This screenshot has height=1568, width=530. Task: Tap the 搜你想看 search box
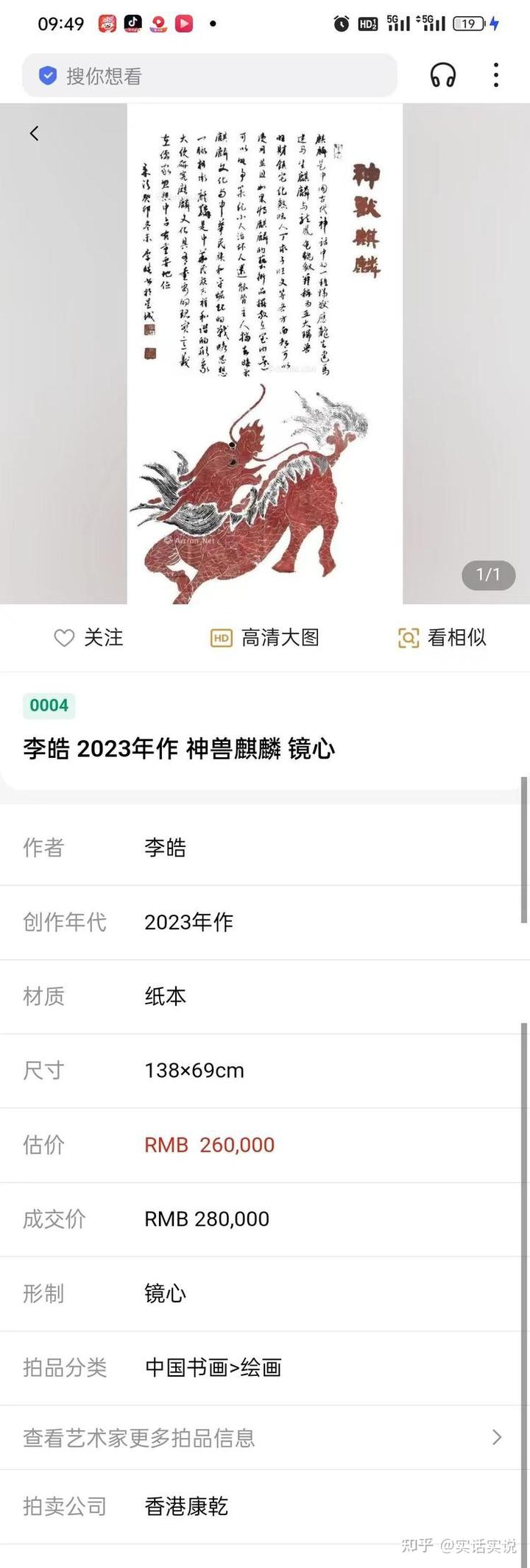pos(210,76)
